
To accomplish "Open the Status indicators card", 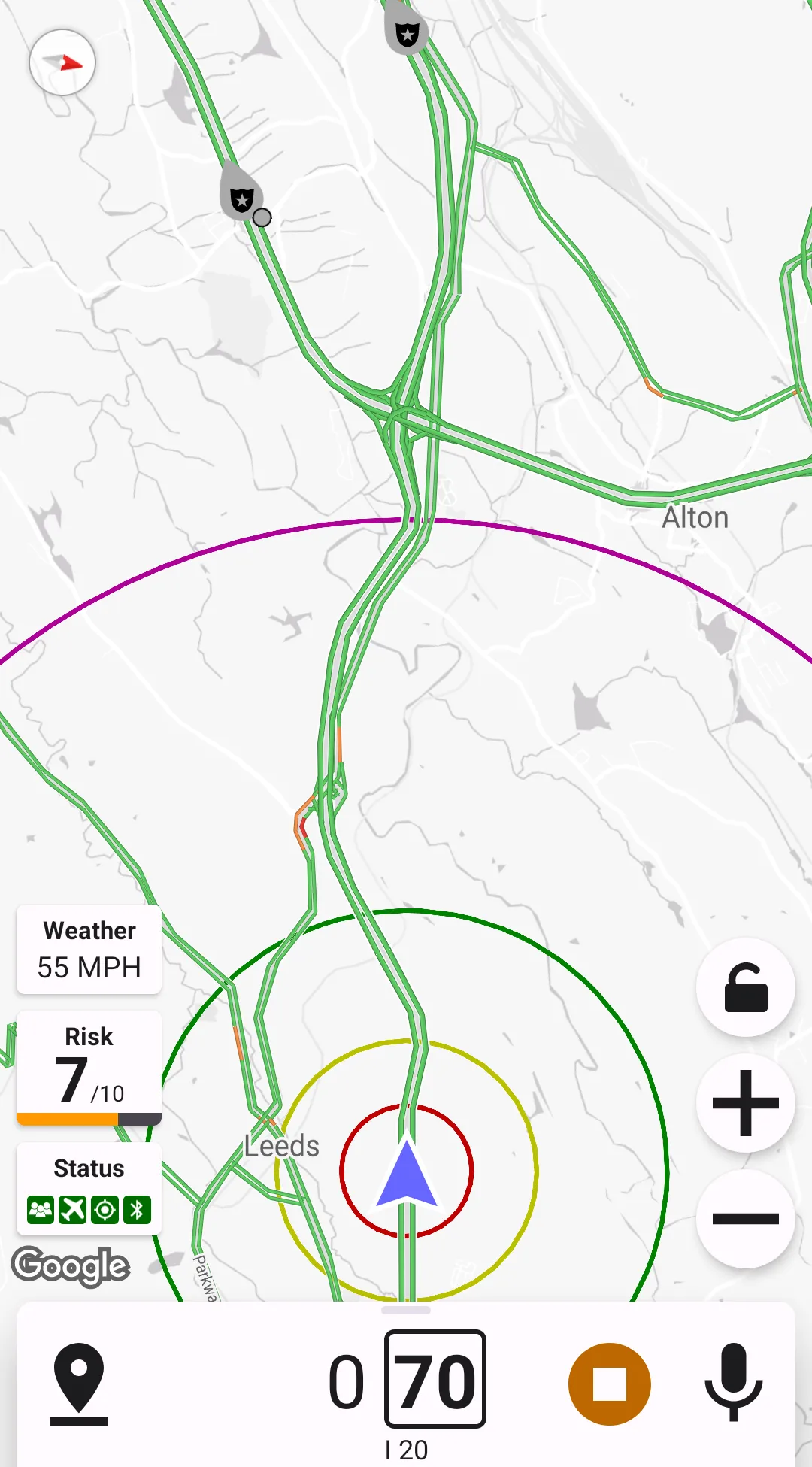I will [89, 1189].
